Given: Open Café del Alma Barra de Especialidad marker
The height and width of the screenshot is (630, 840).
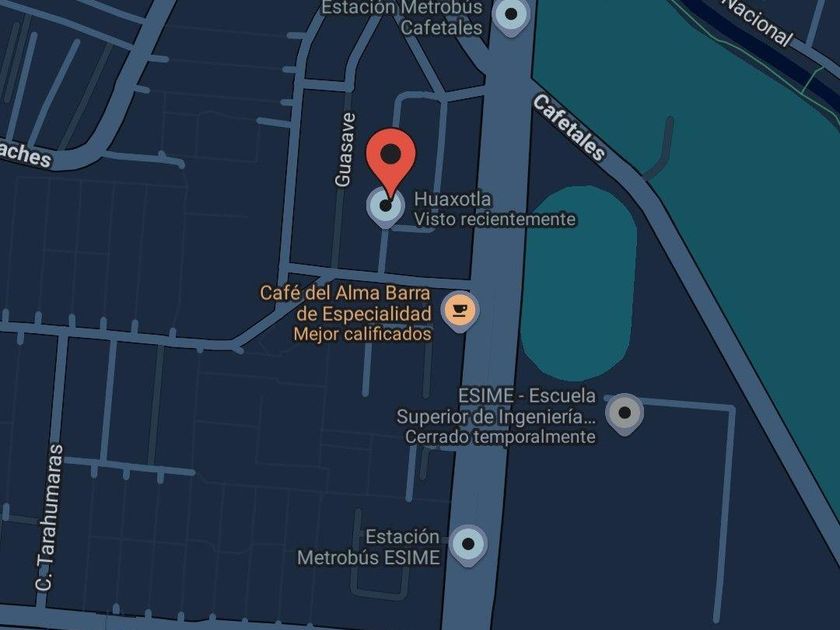Looking at the screenshot, I should pyautogui.click(x=459, y=311).
